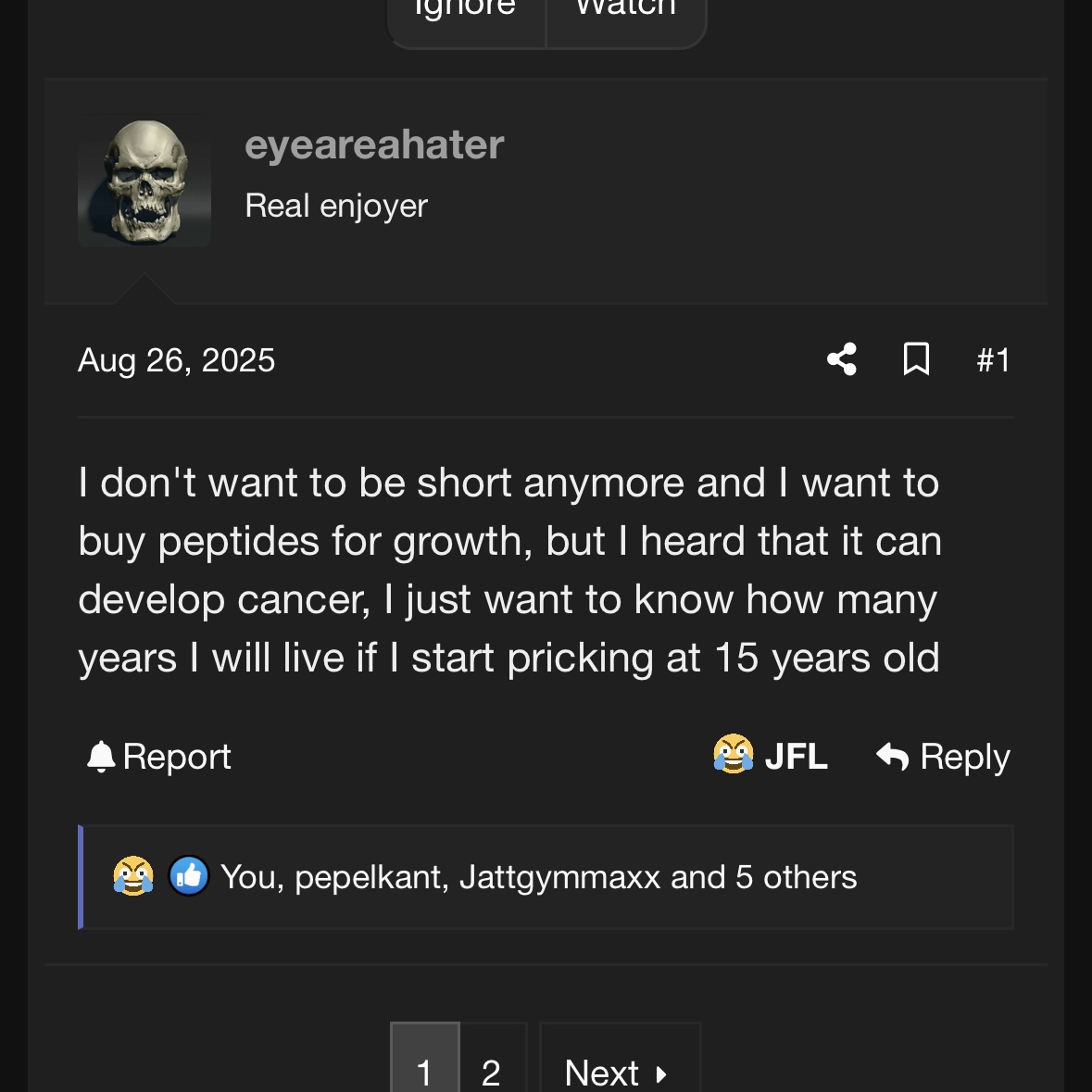
Task: Open the #1 post permalink
Action: [993, 359]
